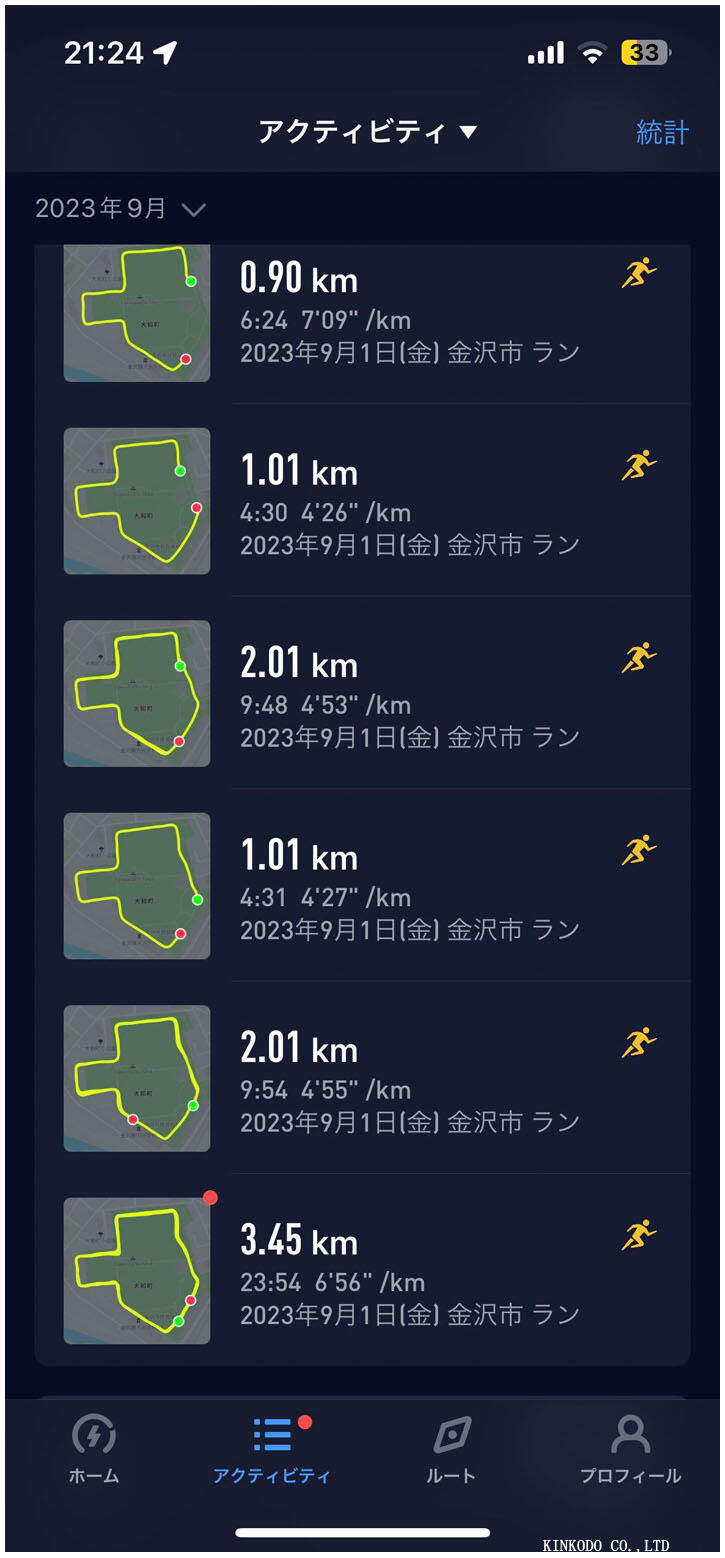
Task: Open the map thumbnail of the 0.90 km run
Action: pyautogui.click(x=136, y=313)
